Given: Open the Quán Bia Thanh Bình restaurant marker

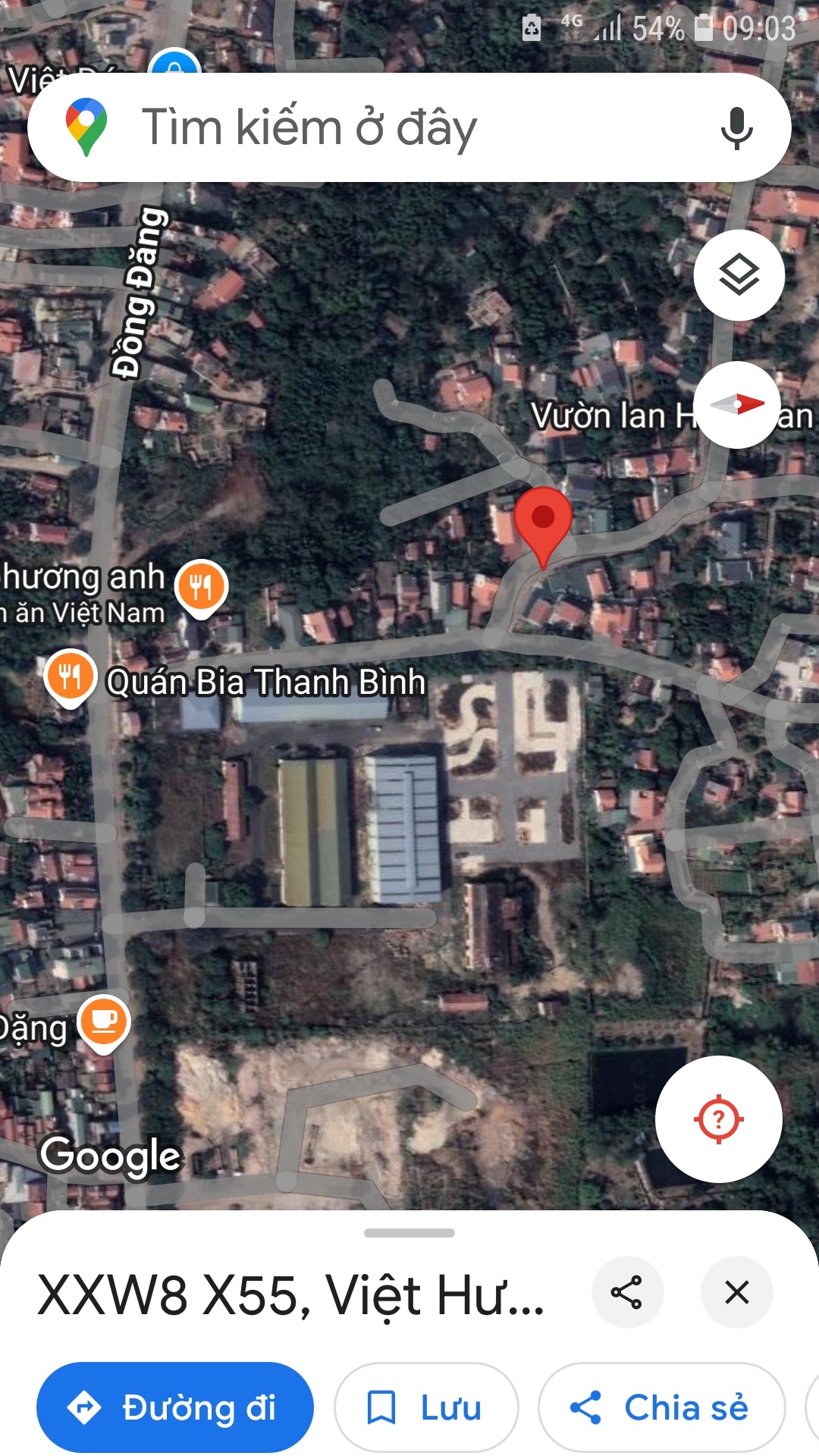Looking at the screenshot, I should [70, 676].
